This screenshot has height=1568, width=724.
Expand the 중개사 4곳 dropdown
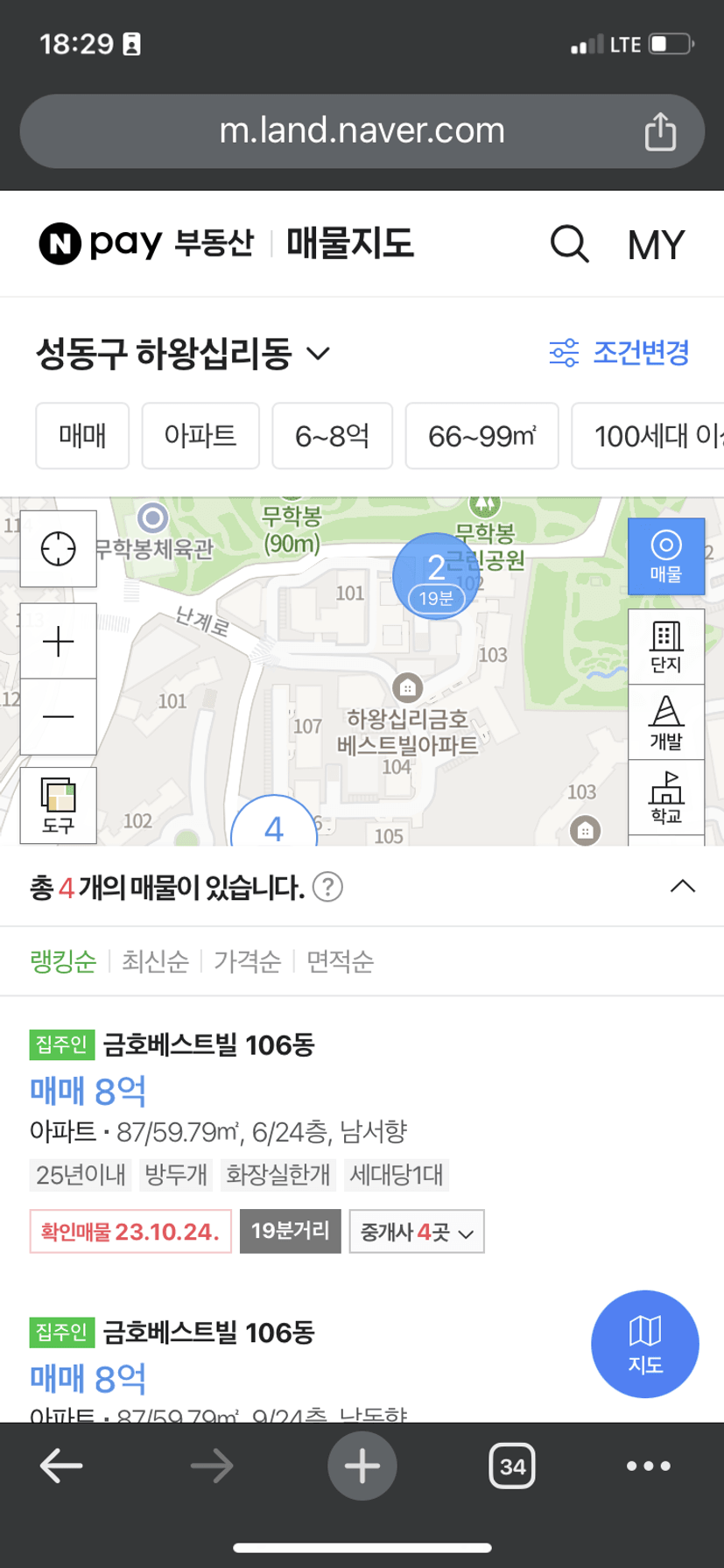[417, 1232]
